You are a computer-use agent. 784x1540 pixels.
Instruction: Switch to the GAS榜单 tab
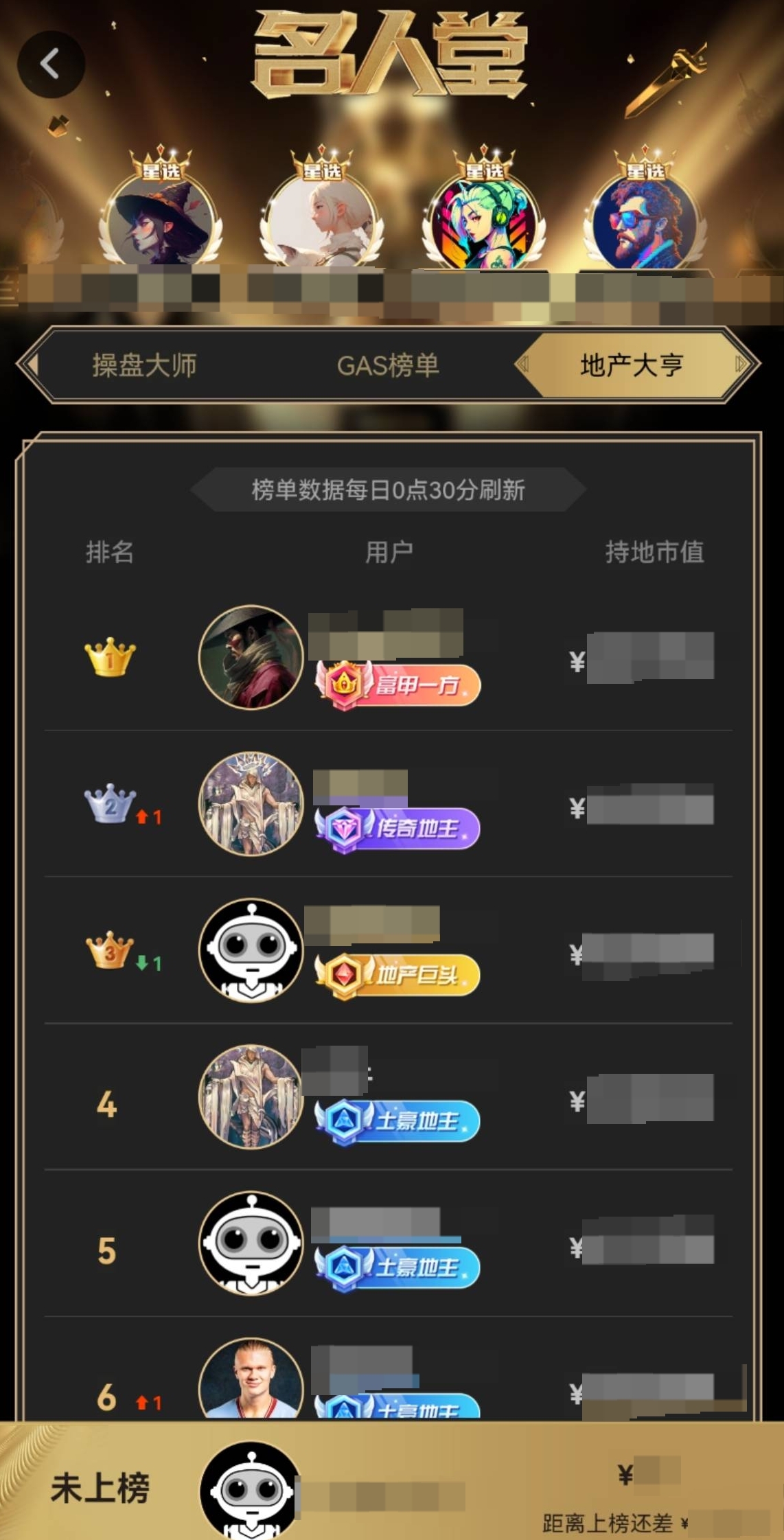(x=388, y=365)
